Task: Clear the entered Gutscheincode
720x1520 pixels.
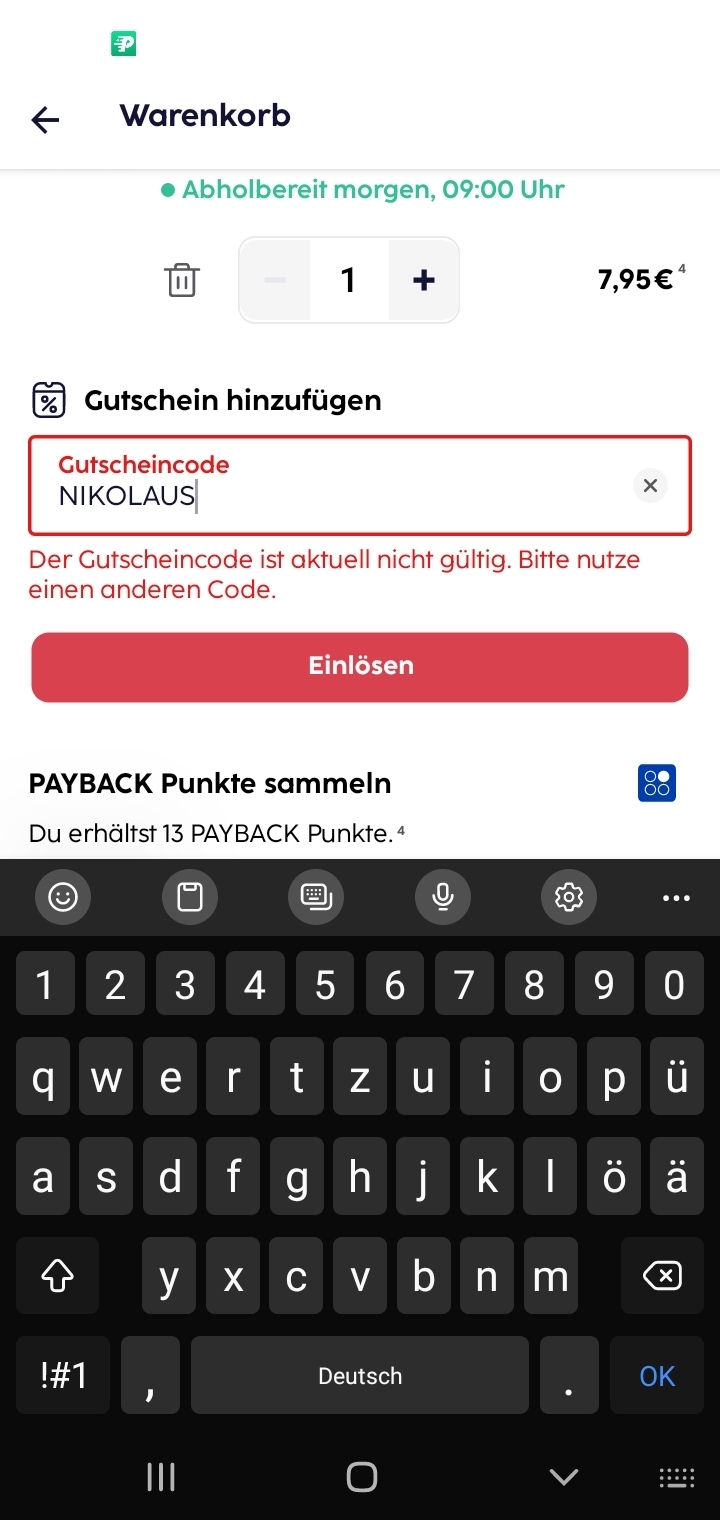Action: tap(650, 486)
